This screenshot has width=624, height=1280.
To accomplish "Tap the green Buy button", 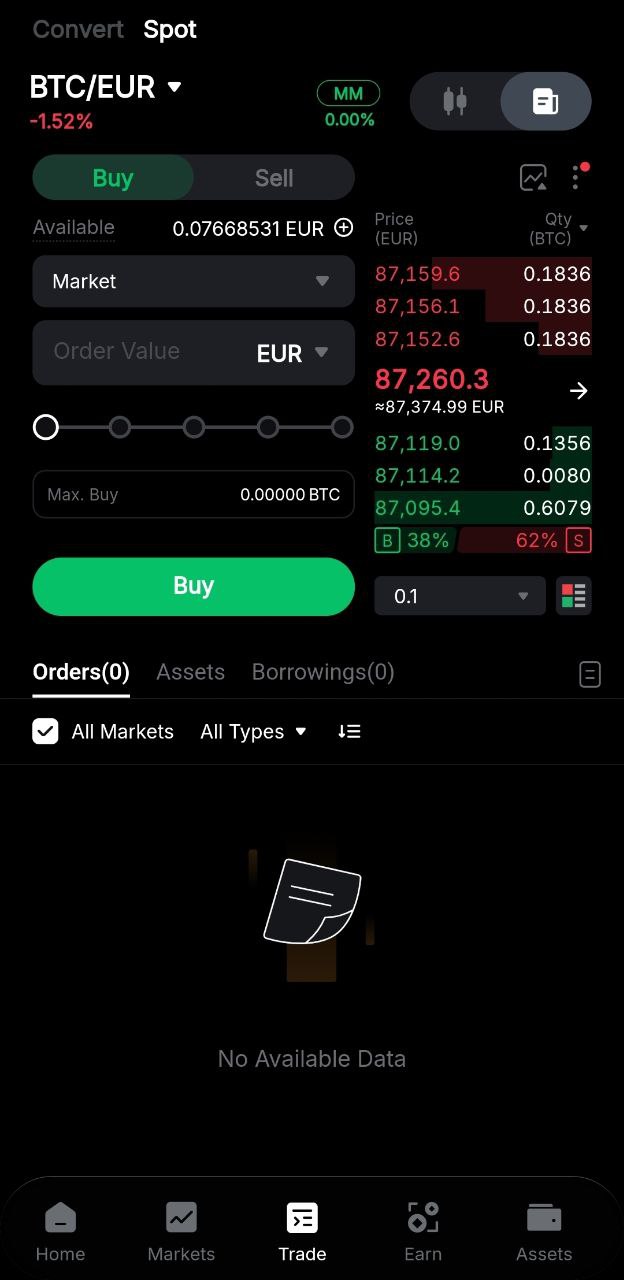I will 193,586.
